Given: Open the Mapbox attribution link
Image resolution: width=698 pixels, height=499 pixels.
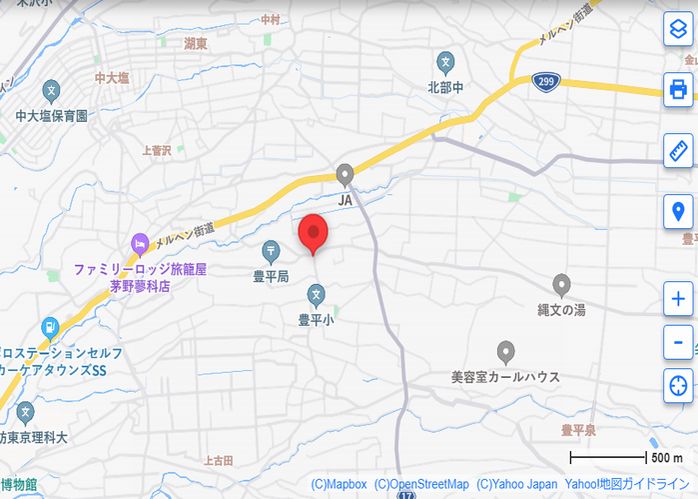Looking at the screenshot, I should [339, 484].
